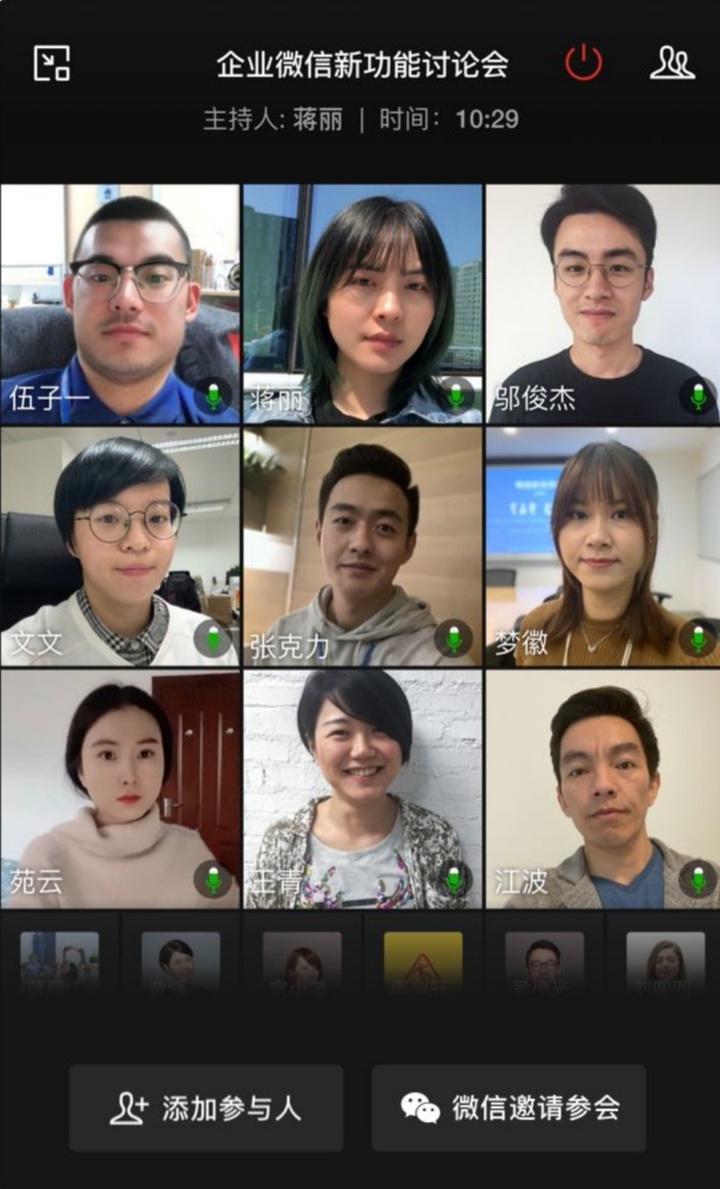Select 伍子一's video tile
This screenshot has width=720, height=1189.
click(120, 303)
